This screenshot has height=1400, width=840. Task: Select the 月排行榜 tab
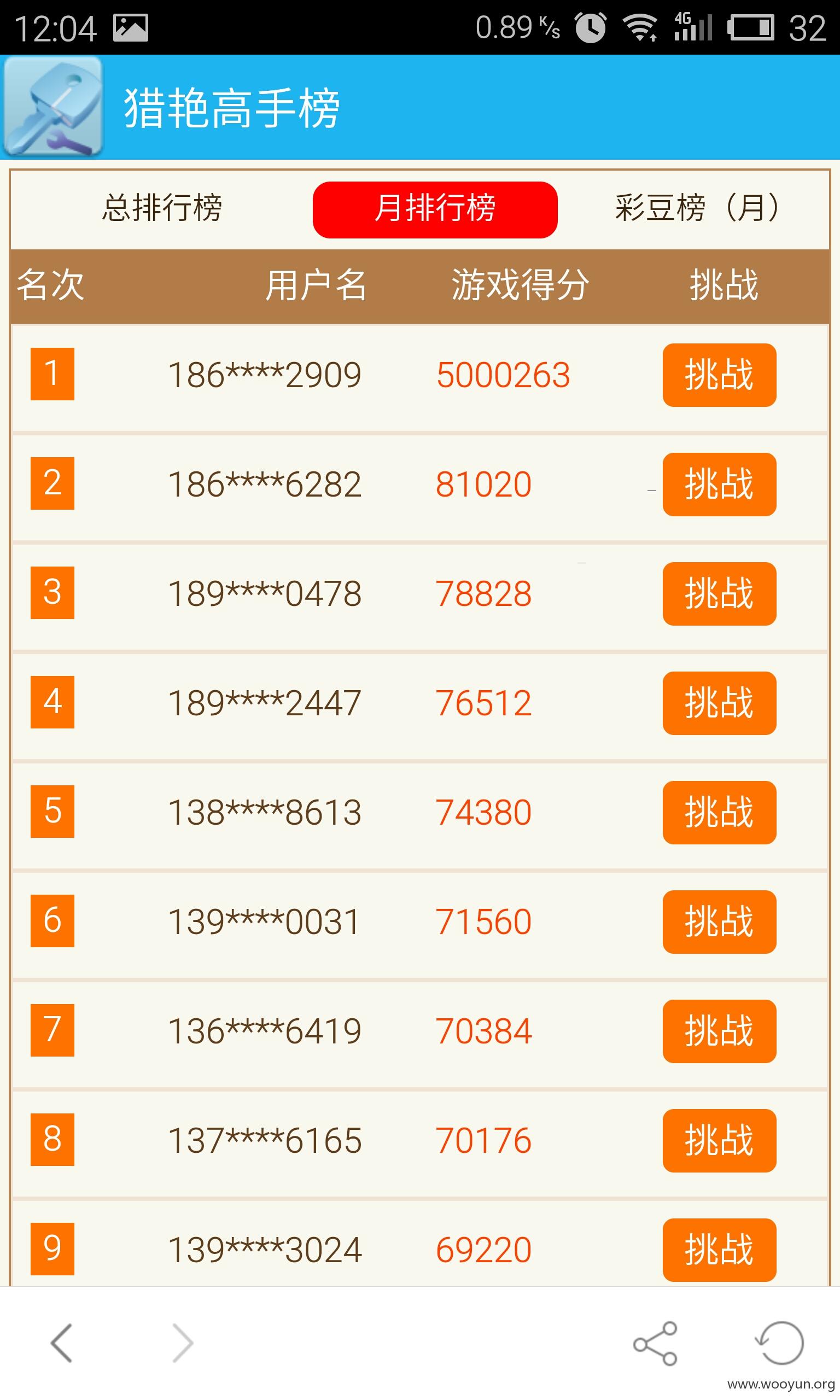coord(435,209)
